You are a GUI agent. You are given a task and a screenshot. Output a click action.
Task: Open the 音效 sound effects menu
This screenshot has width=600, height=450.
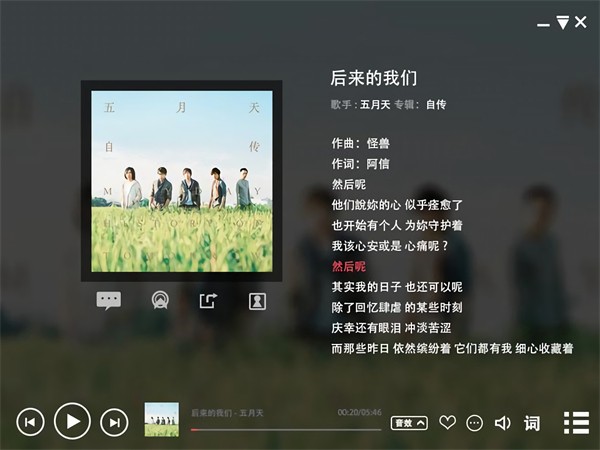coord(408,423)
